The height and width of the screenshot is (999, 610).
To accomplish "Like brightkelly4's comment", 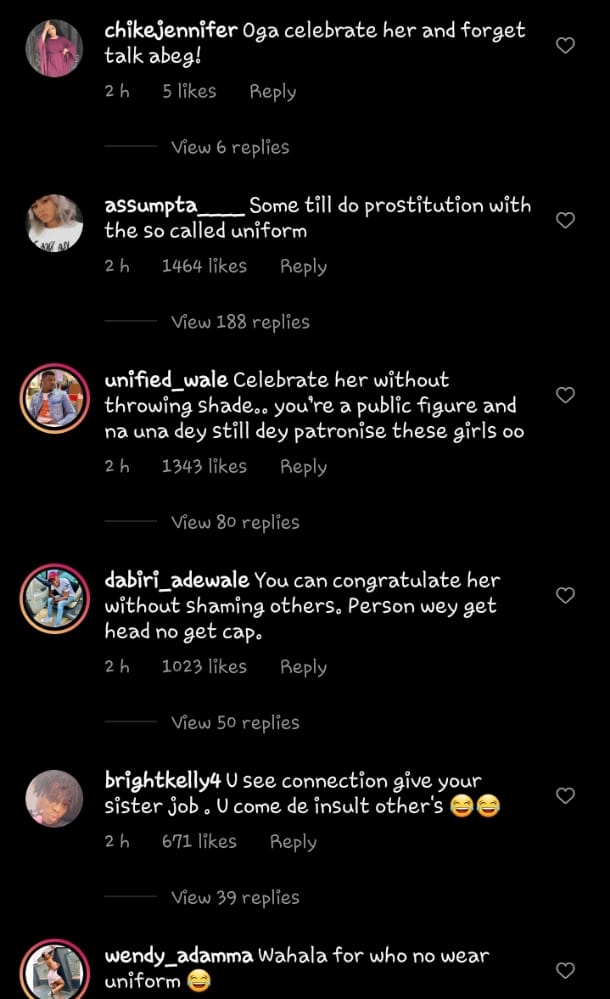I will pos(565,796).
